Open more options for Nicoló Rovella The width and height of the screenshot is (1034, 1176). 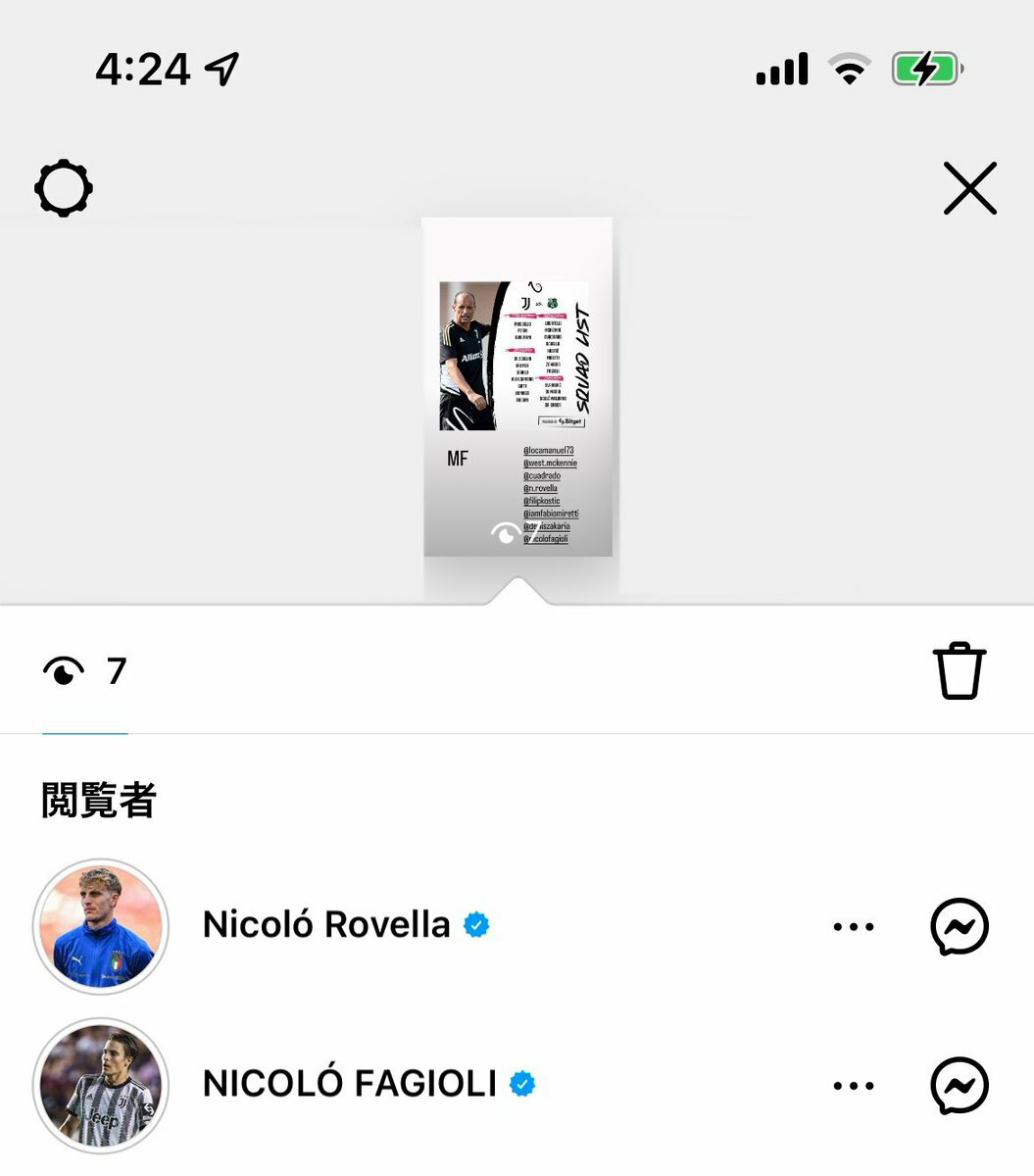pos(853,926)
